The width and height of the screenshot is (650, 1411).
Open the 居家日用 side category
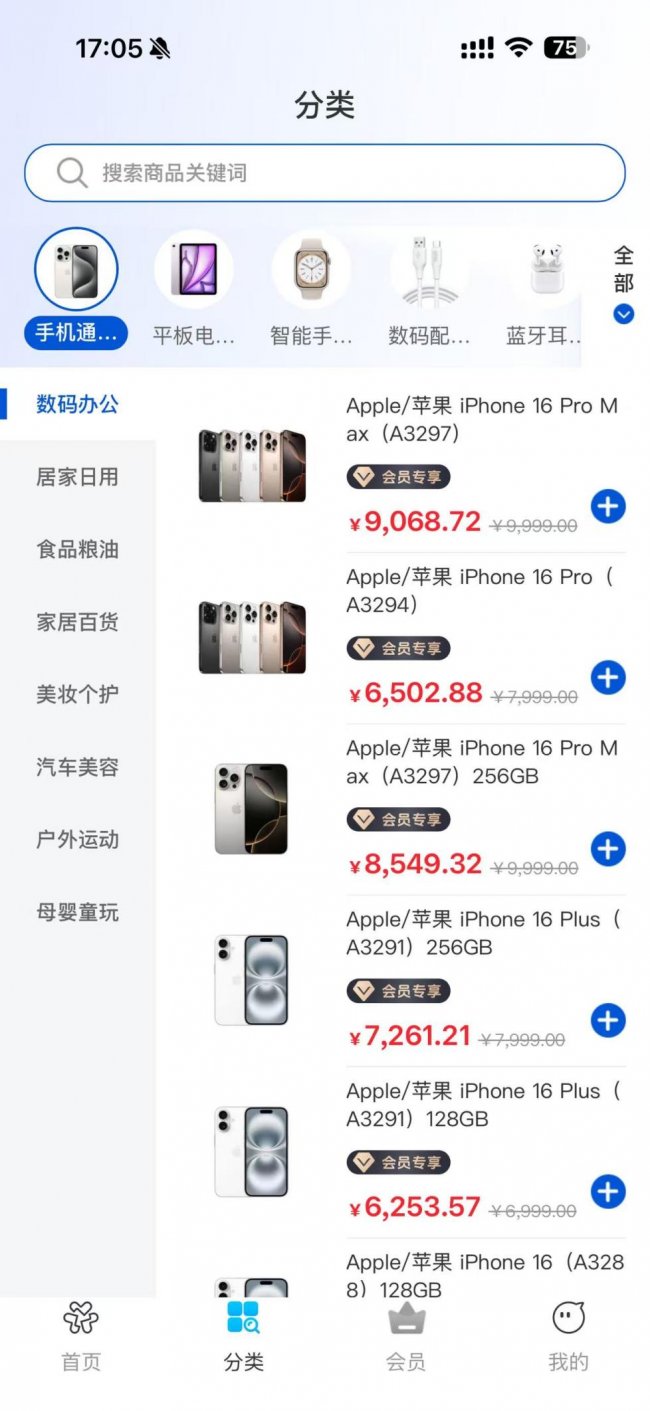pyautogui.click(x=77, y=477)
